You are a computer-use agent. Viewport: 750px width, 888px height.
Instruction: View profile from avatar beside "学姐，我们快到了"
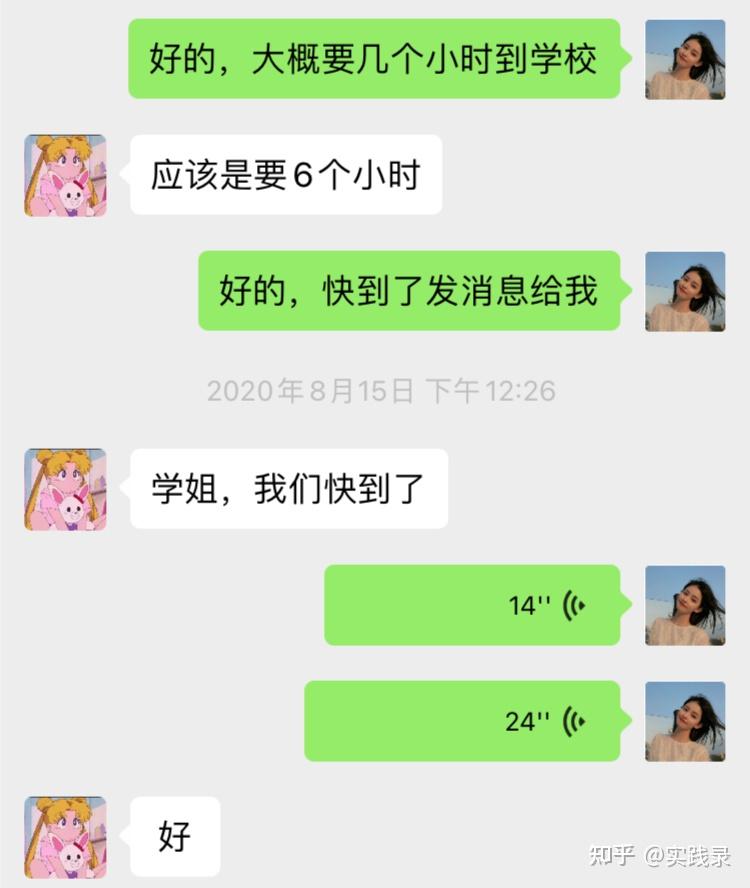65,489
